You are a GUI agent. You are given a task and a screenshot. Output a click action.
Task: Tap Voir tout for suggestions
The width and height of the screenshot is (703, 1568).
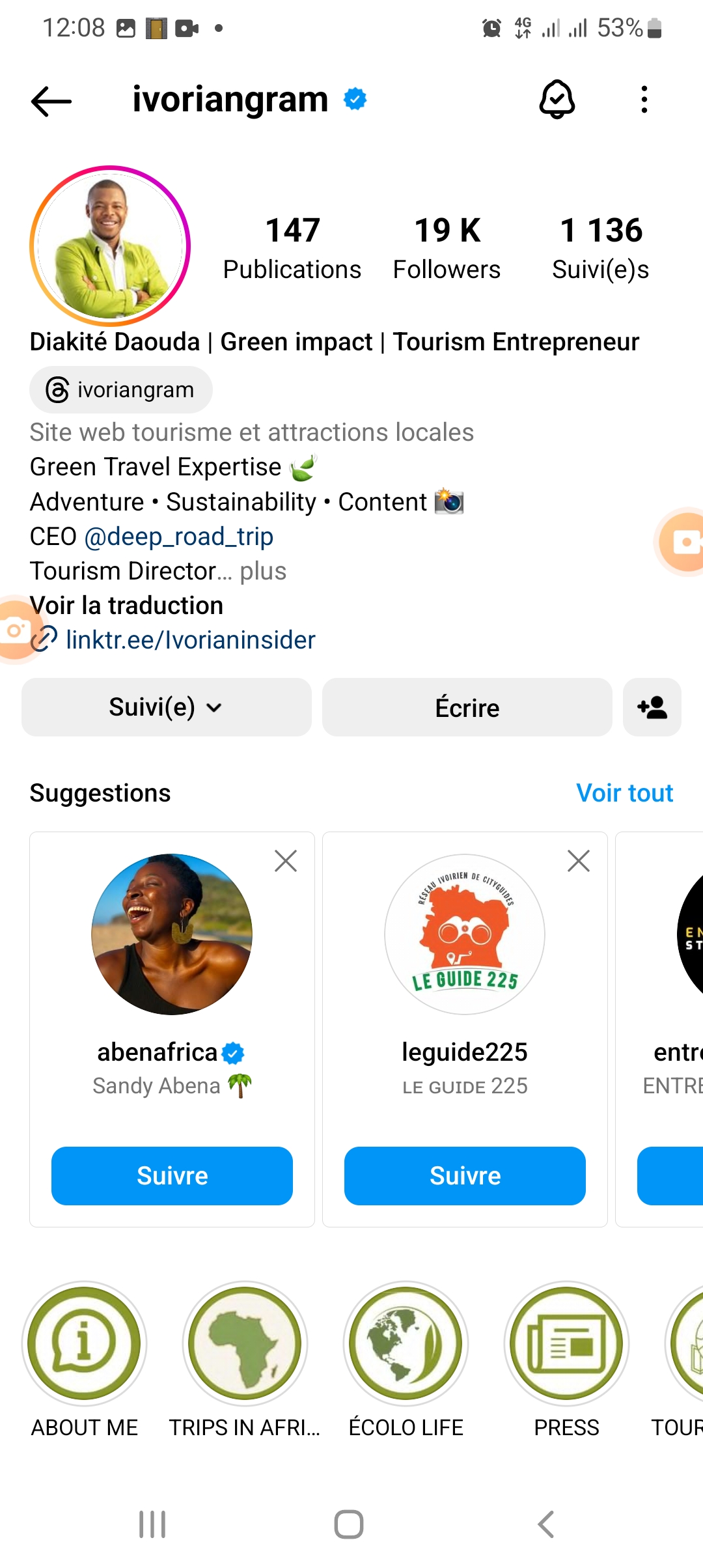pos(625,793)
